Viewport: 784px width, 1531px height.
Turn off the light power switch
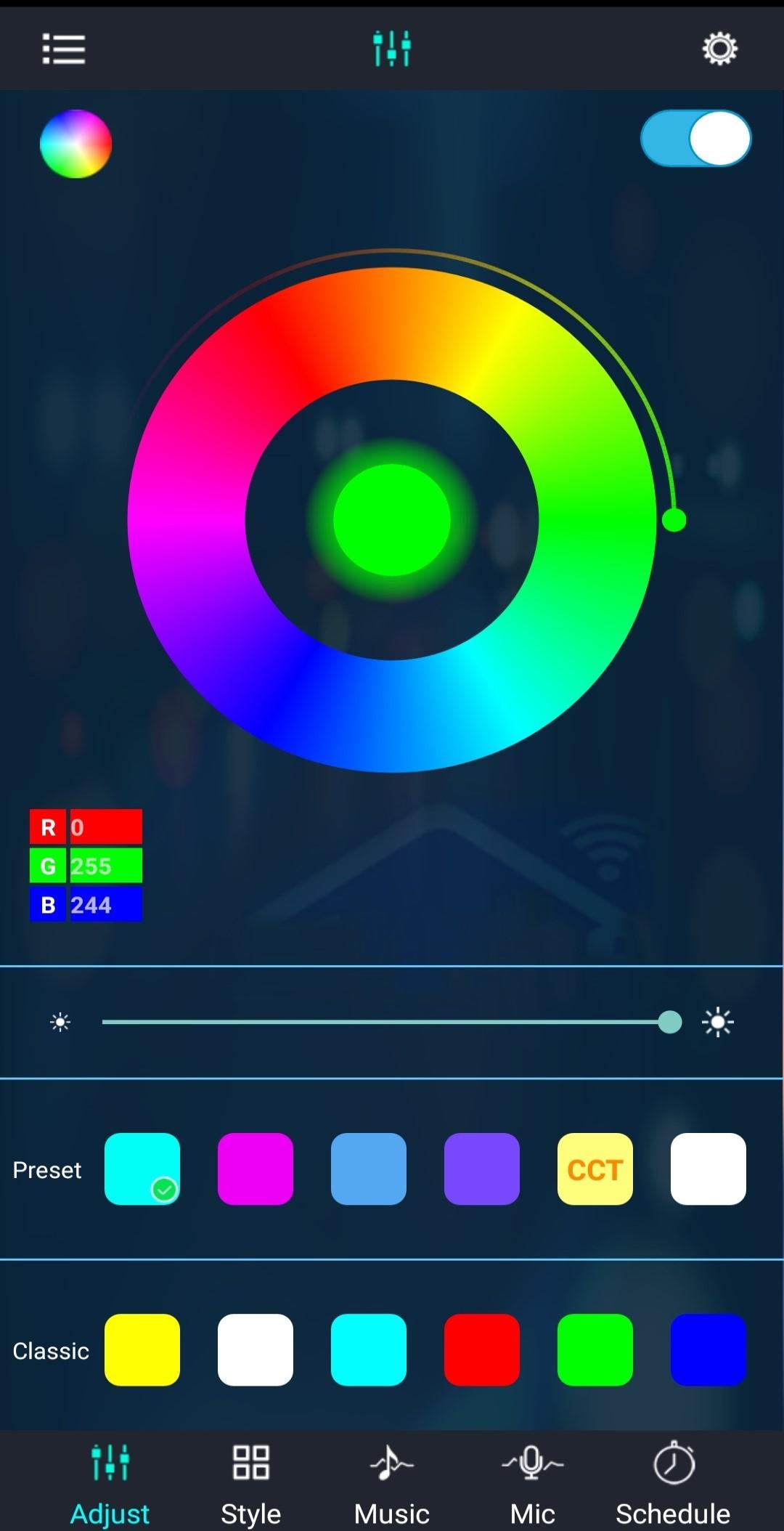[695, 138]
